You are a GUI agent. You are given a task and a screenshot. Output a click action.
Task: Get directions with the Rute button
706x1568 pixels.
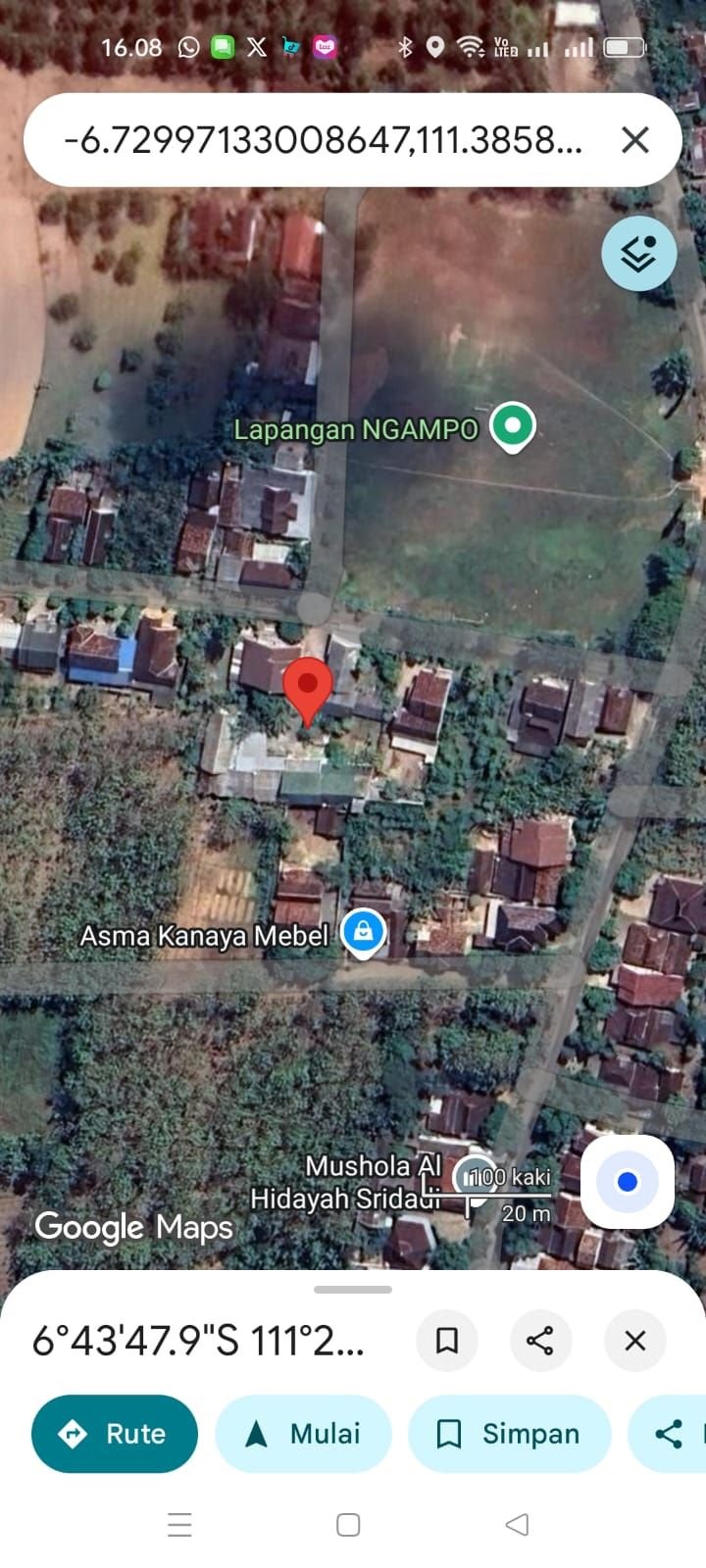coord(115,1434)
